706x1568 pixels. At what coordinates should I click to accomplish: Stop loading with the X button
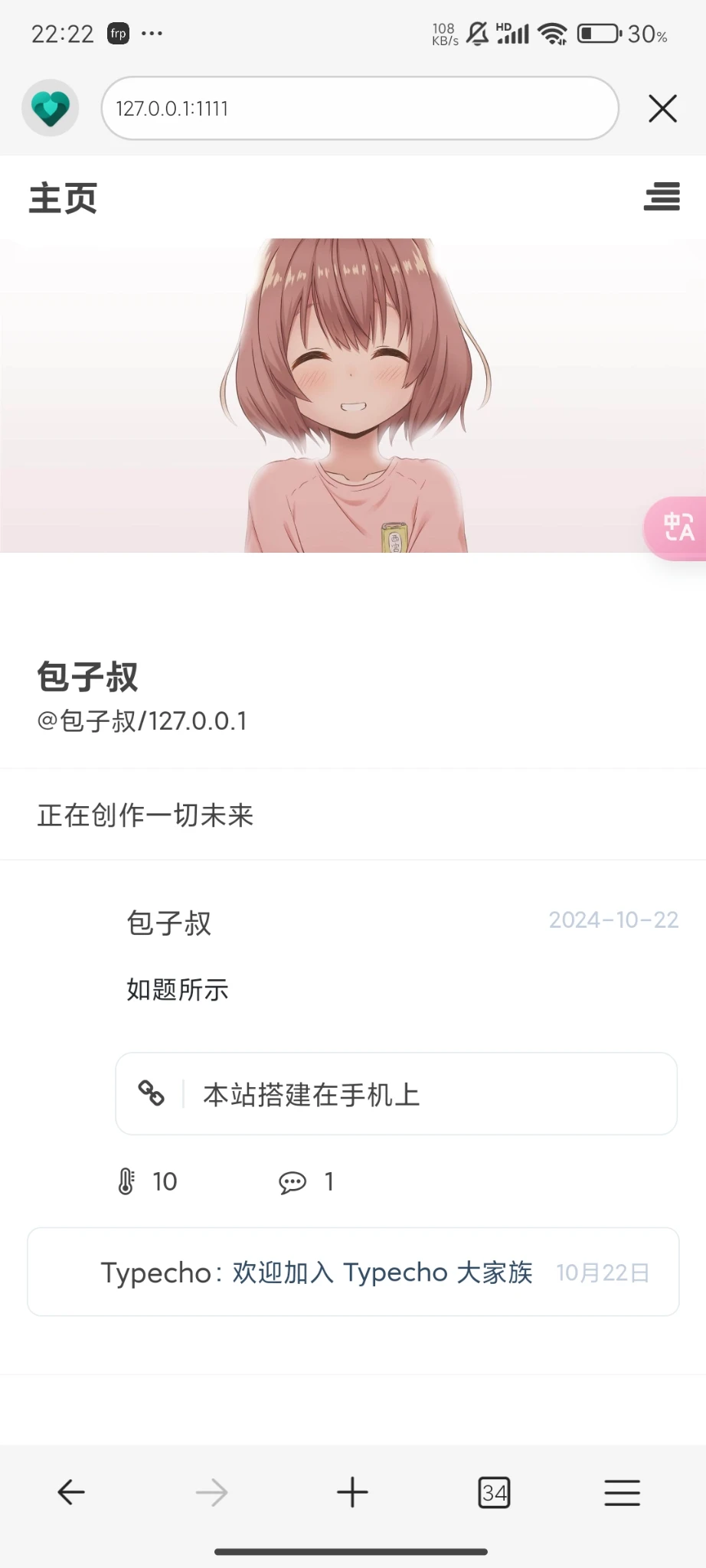tap(662, 109)
